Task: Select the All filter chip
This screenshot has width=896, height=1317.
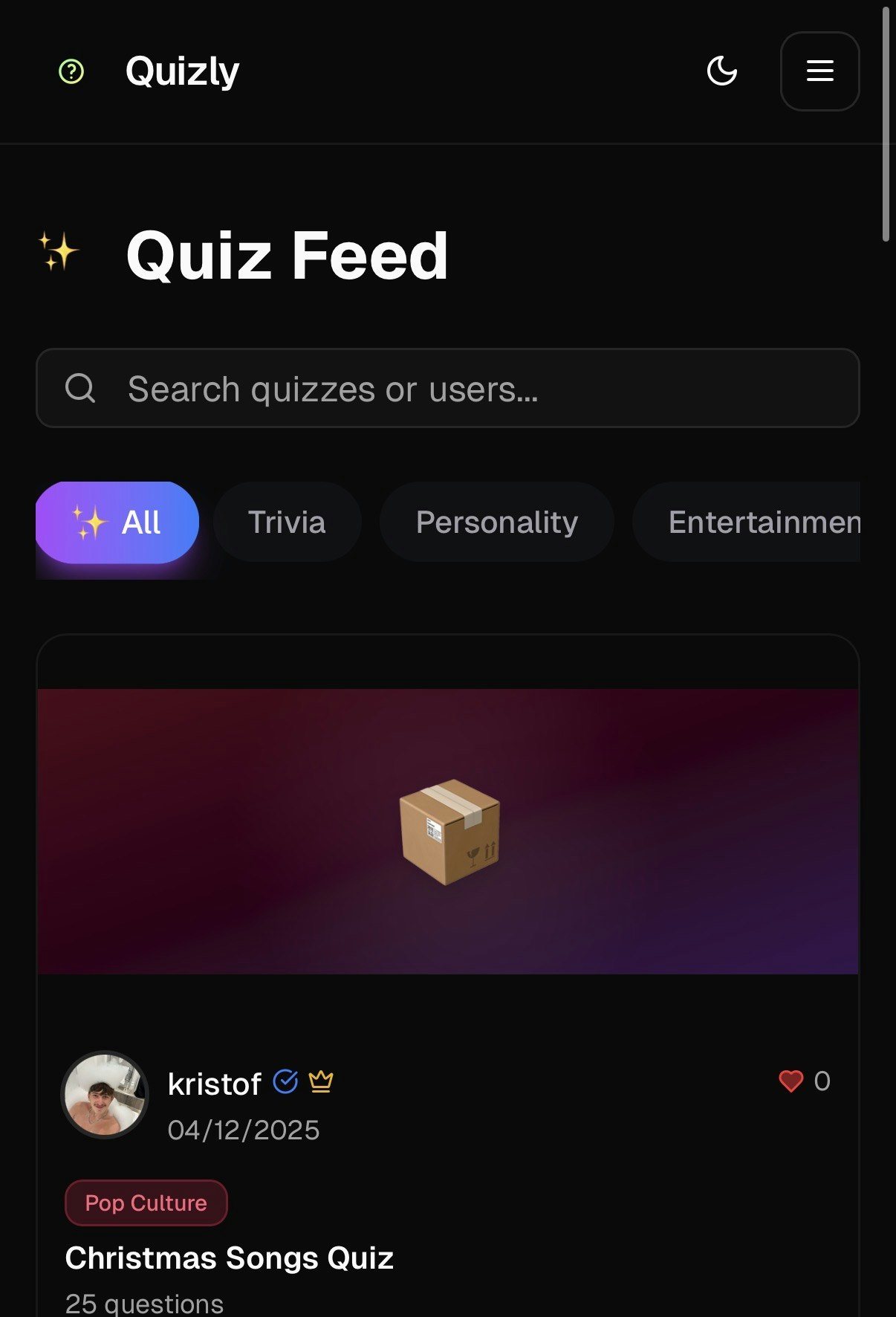Action: point(117,522)
